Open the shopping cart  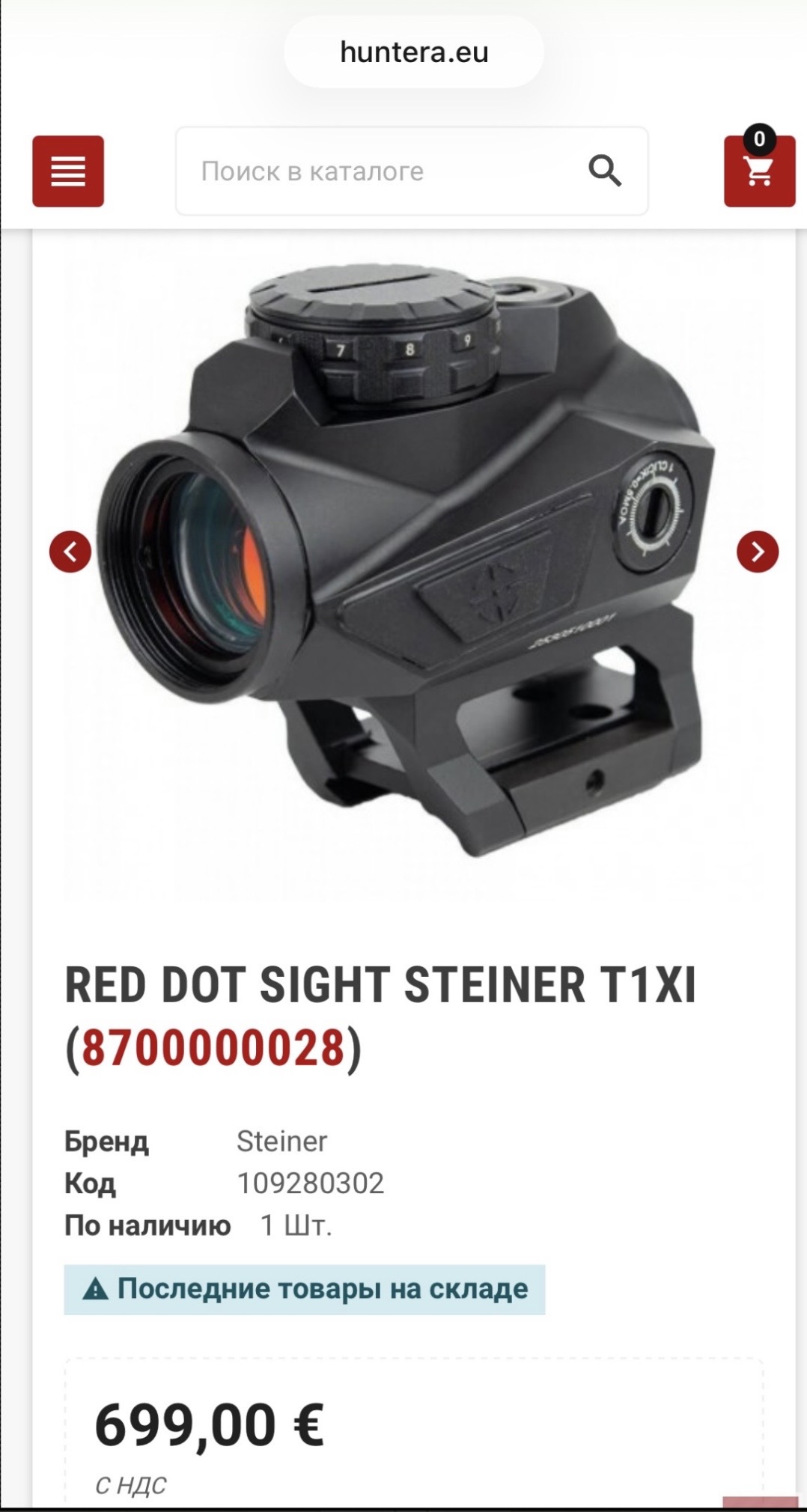point(758,171)
